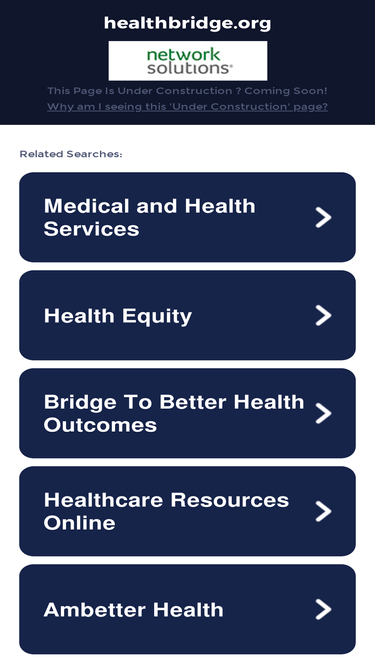Select the Health Equity related search

[x=187, y=315]
